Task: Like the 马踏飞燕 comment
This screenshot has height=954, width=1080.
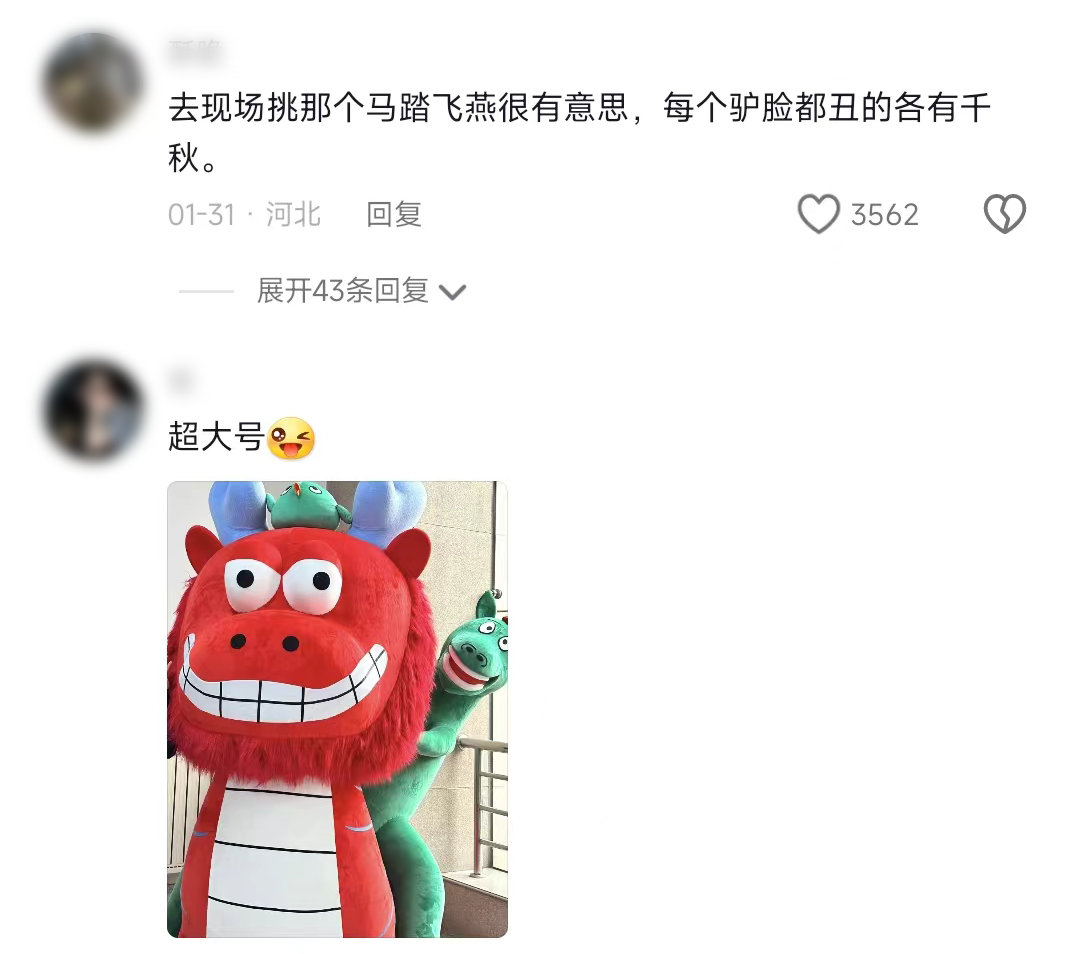Action: pyautogui.click(x=819, y=214)
